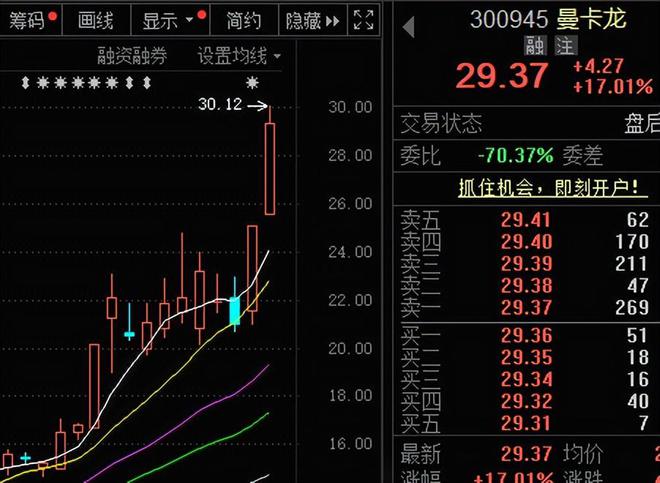Go to the previous stock arrow
This screenshot has height=483, width=660.
(x=407, y=26)
